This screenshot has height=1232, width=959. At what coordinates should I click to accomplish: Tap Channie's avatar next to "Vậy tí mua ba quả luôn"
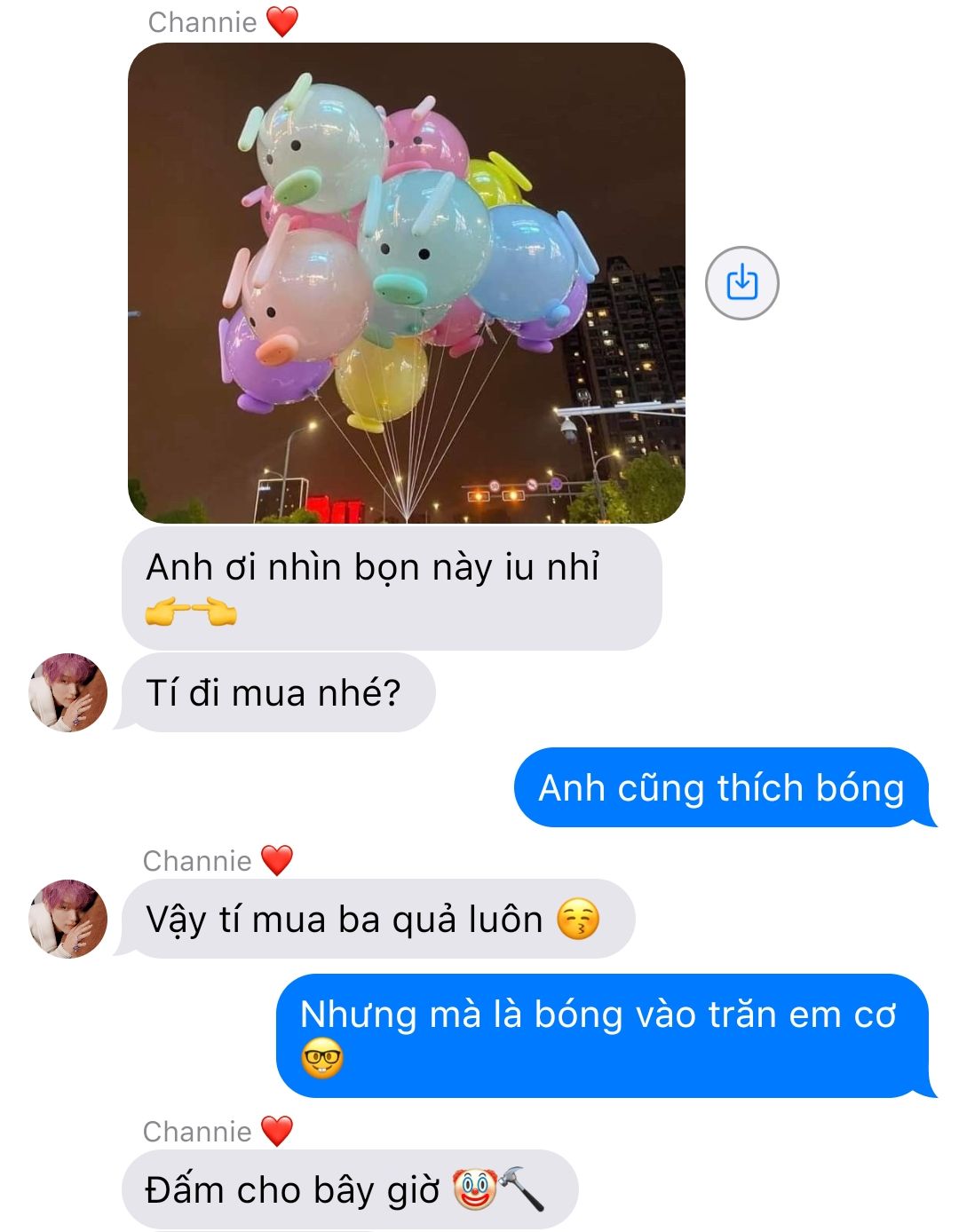(68, 919)
